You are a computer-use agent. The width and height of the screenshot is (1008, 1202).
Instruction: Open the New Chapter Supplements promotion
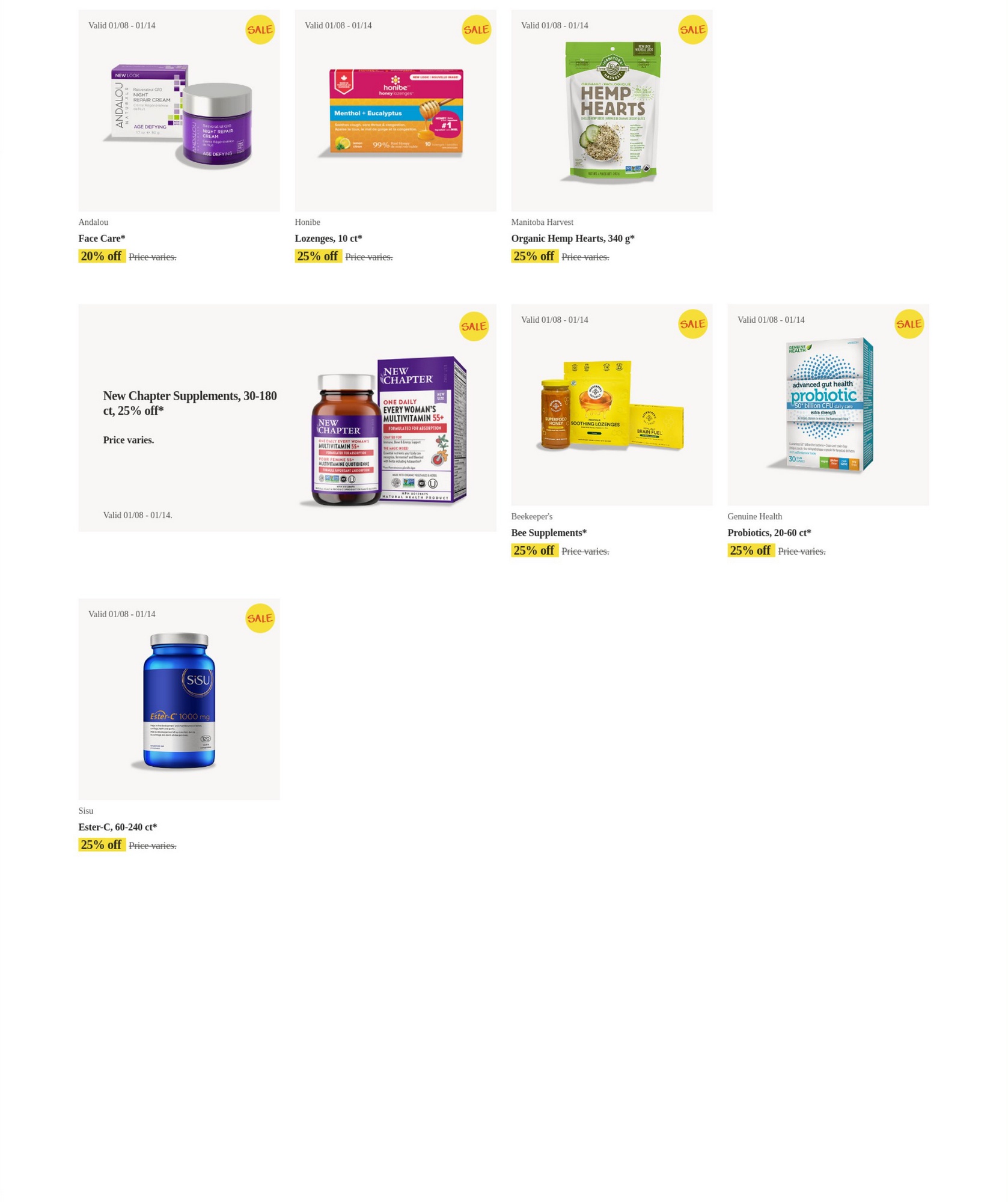[287, 418]
